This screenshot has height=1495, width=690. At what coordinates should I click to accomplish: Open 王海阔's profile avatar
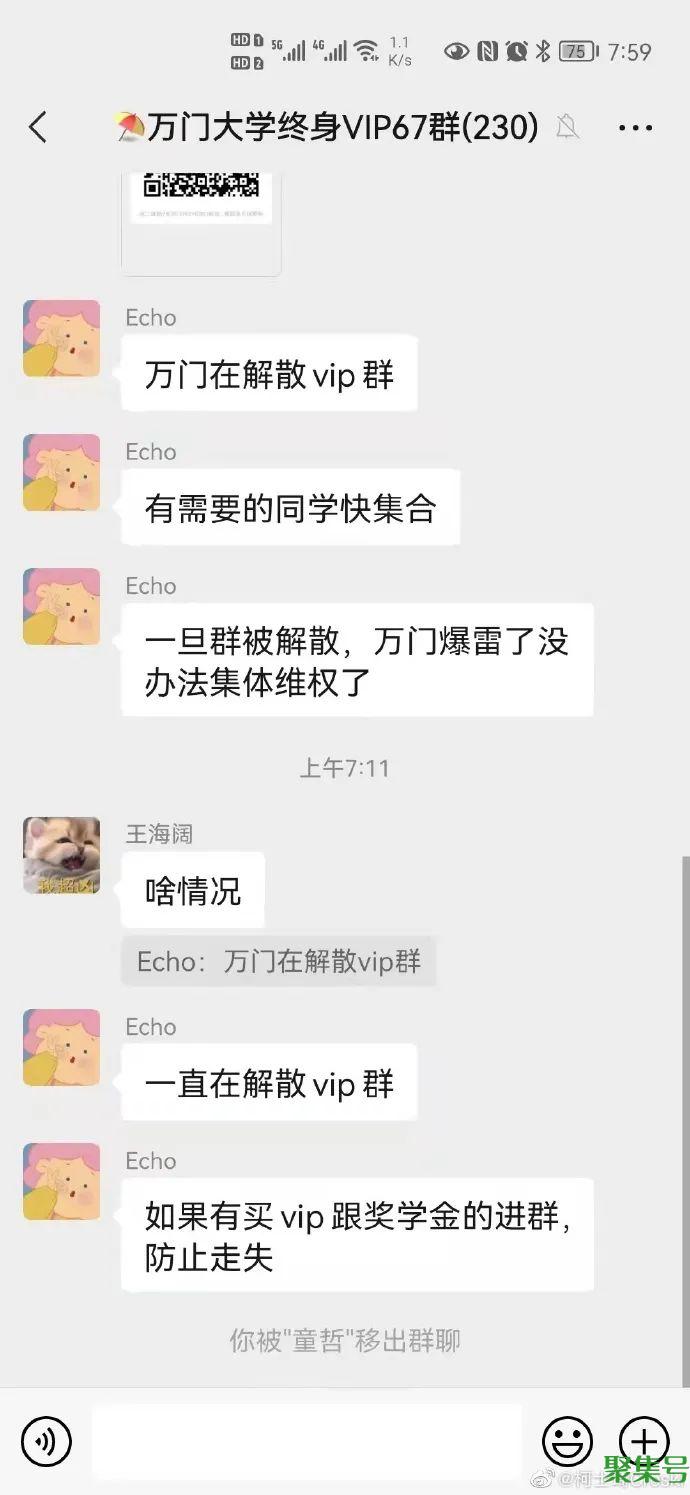tap(62, 855)
